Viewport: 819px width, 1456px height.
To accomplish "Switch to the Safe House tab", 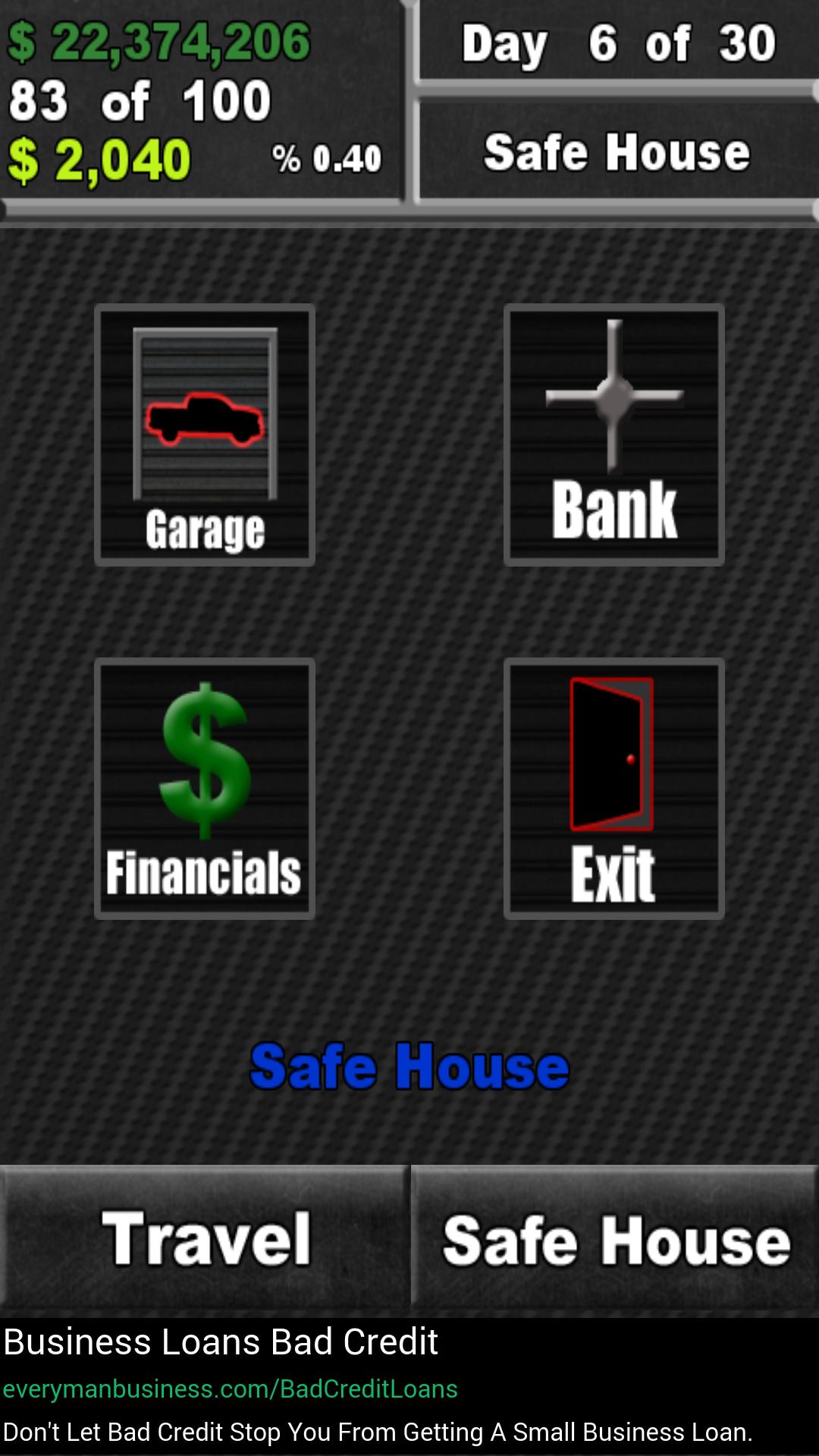I will pos(614,1239).
